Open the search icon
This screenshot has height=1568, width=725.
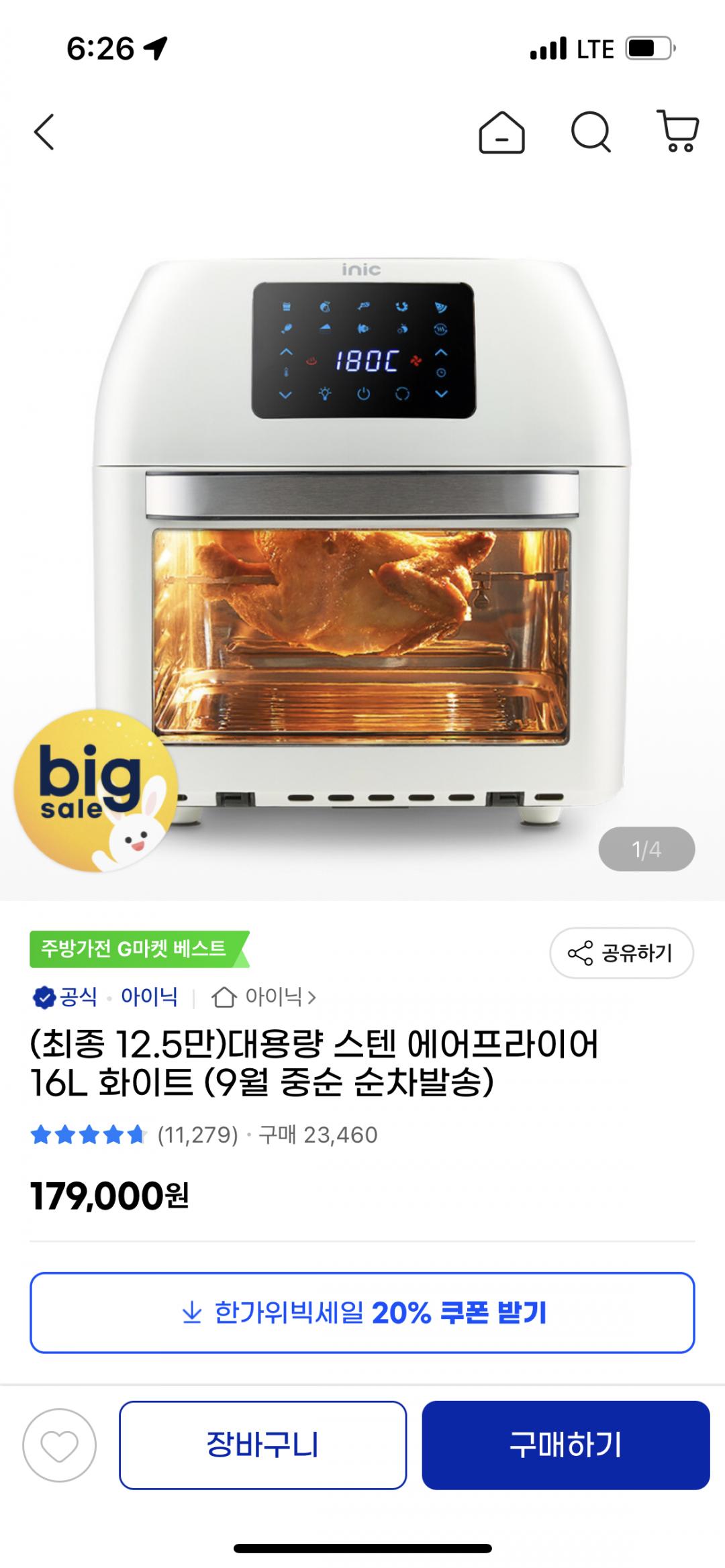(591, 132)
